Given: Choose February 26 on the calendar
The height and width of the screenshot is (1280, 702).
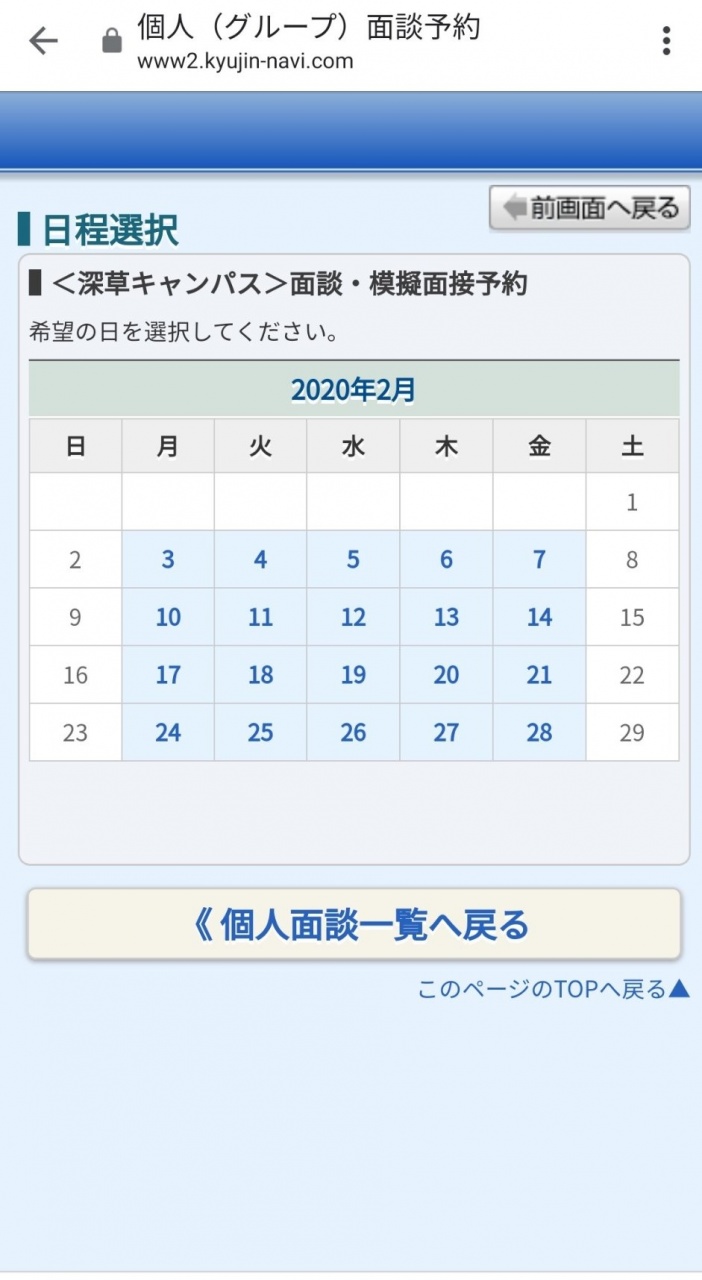Looking at the screenshot, I should [353, 733].
